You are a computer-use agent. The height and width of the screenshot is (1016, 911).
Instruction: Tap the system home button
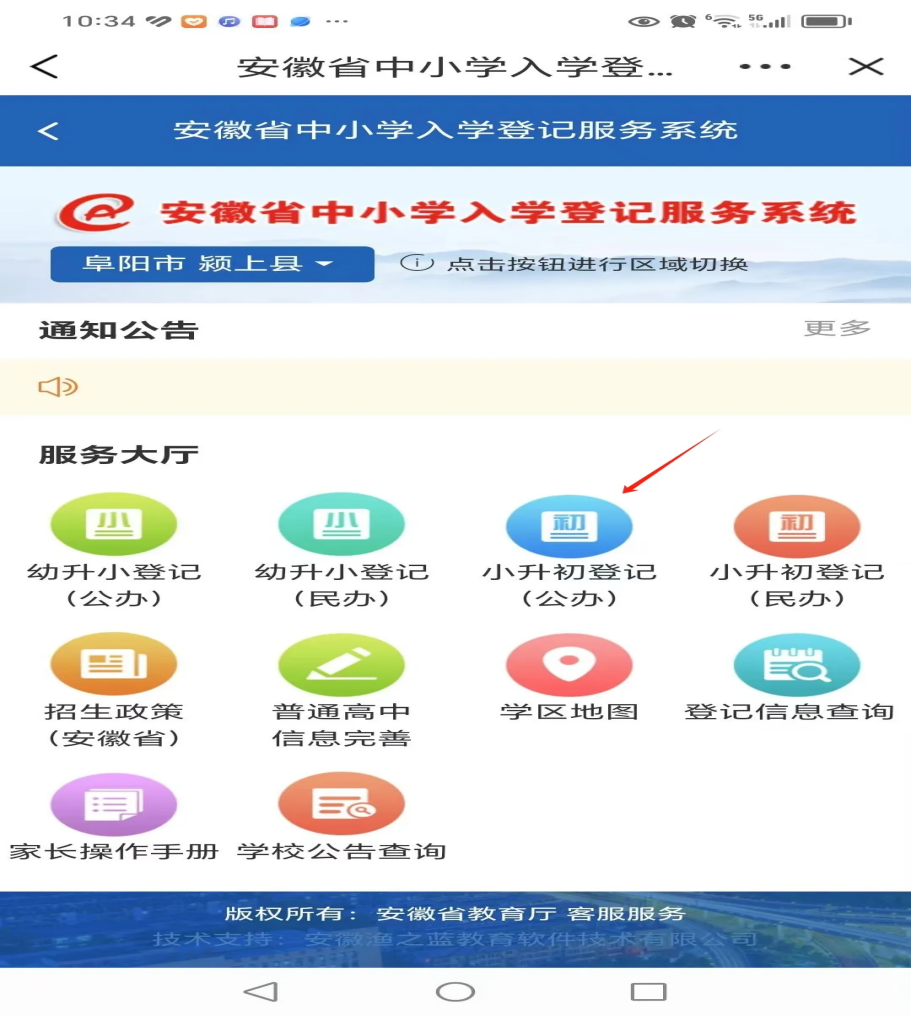pyautogui.click(x=455, y=992)
